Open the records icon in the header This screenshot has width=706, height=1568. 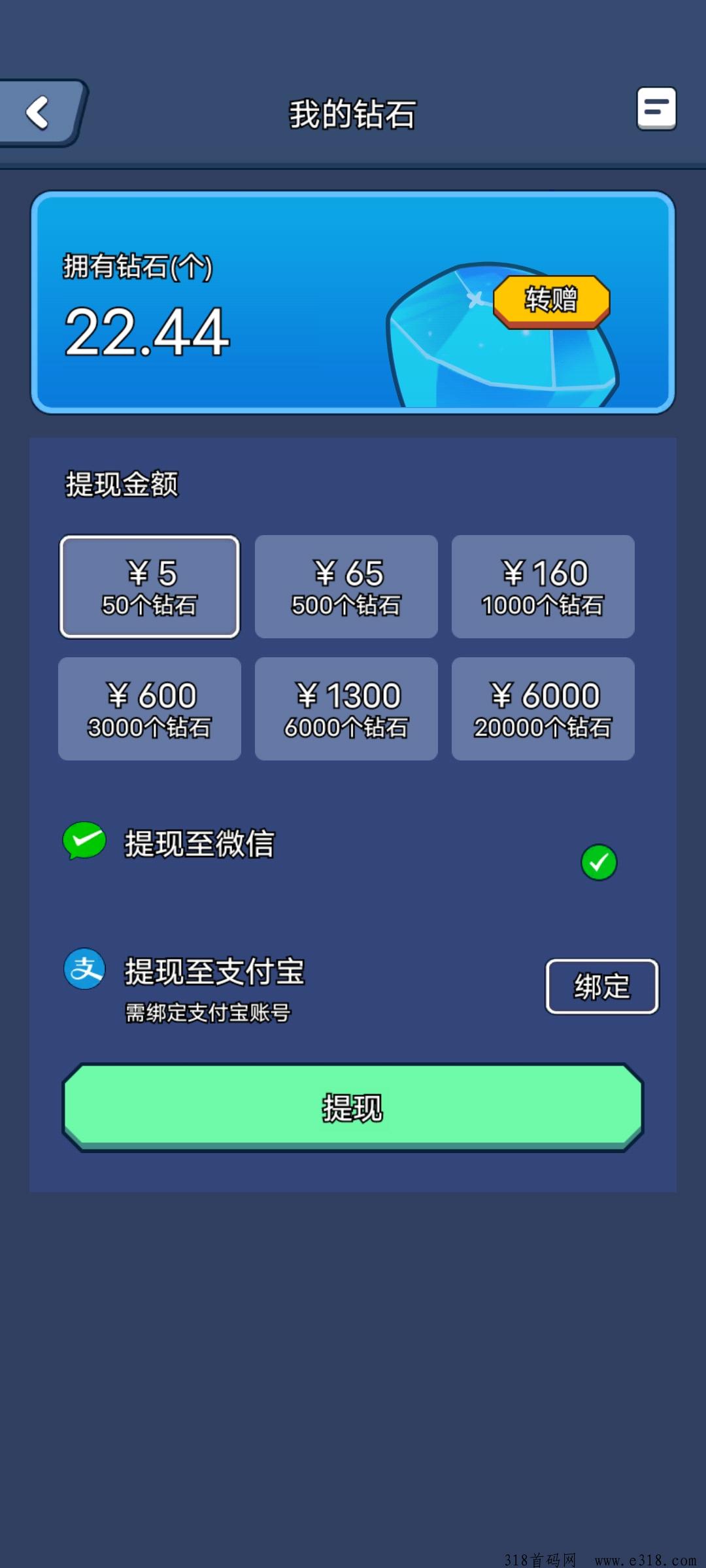(656, 108)
